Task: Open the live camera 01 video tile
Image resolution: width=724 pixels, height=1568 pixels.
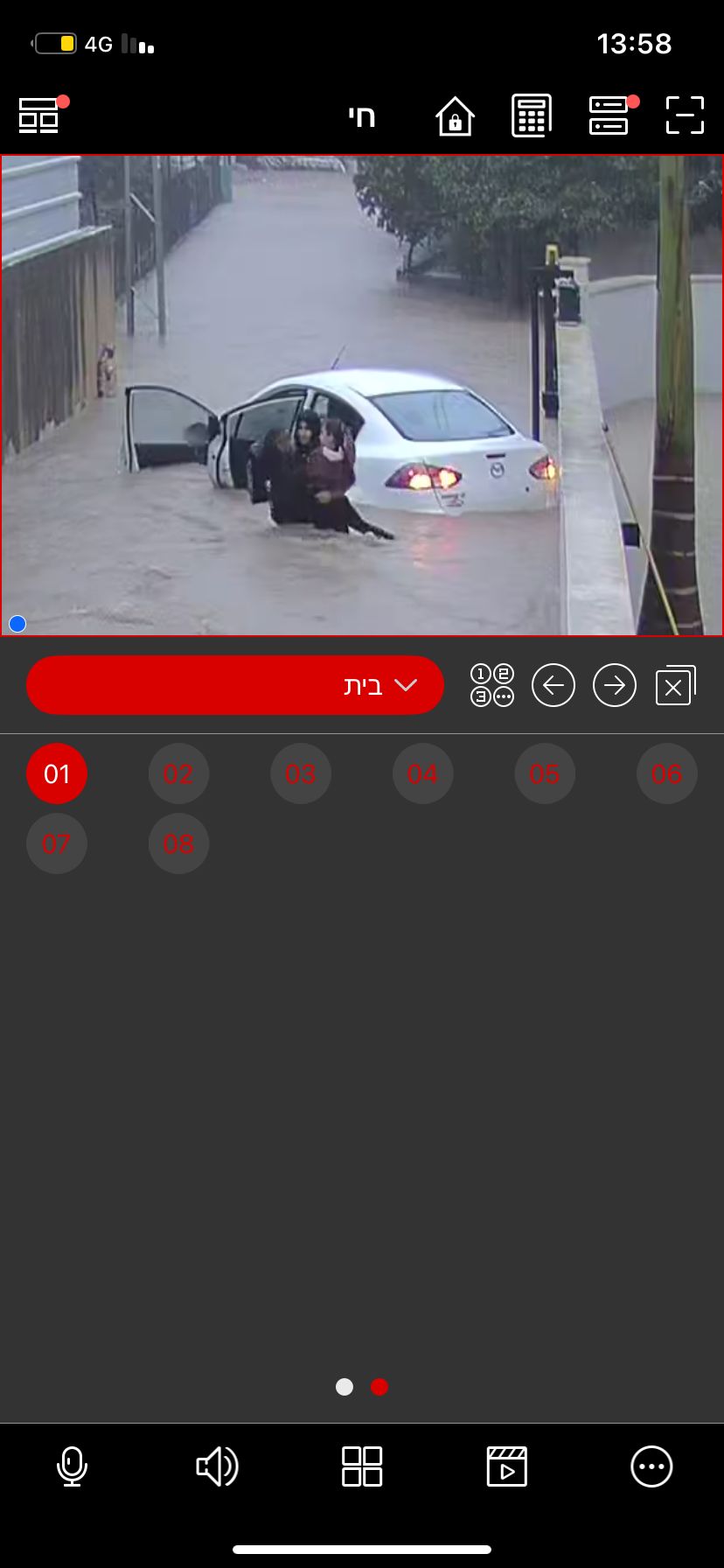Action: (362, 395)
